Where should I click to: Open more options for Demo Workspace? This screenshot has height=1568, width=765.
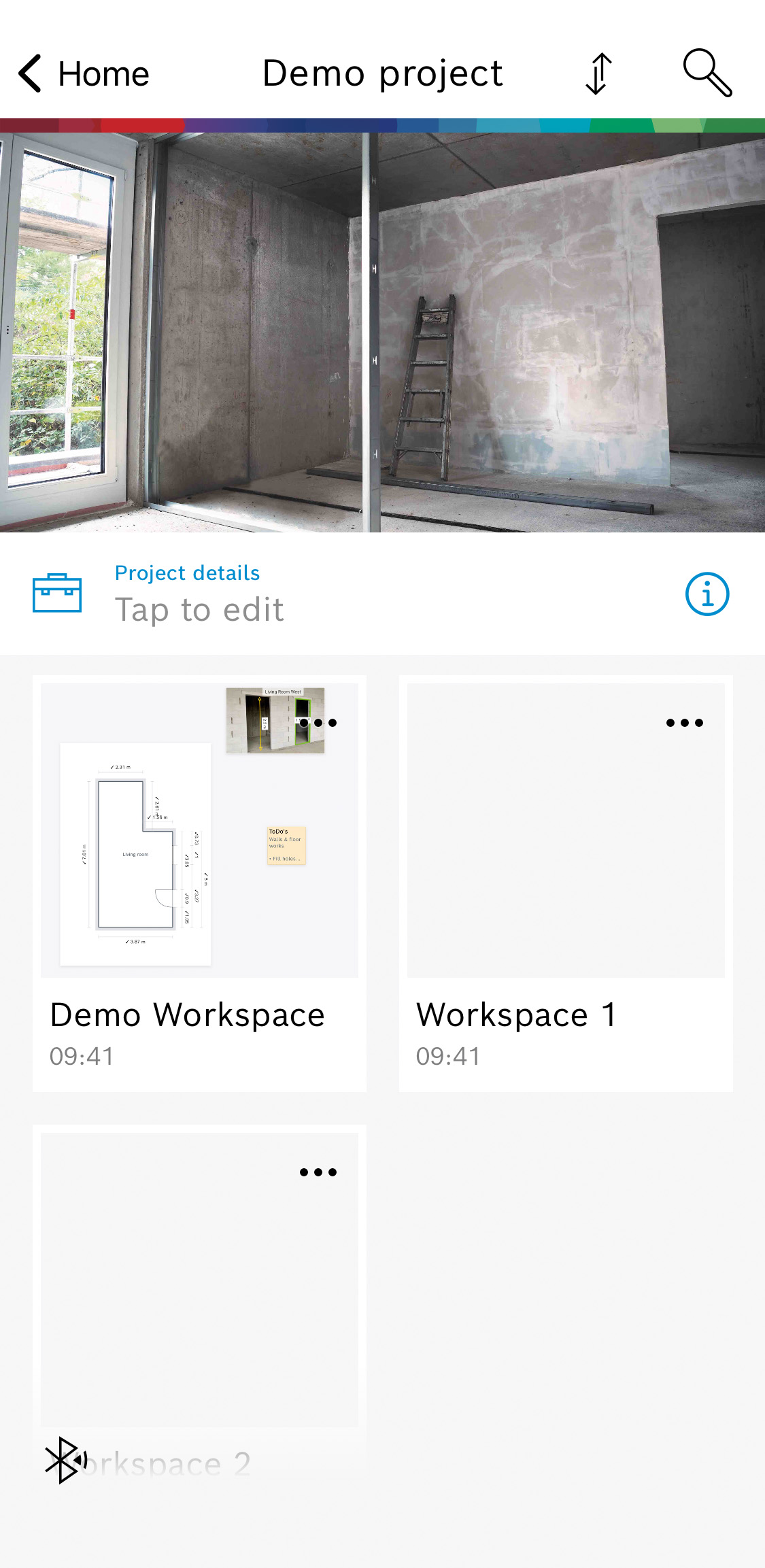(318, 723)
